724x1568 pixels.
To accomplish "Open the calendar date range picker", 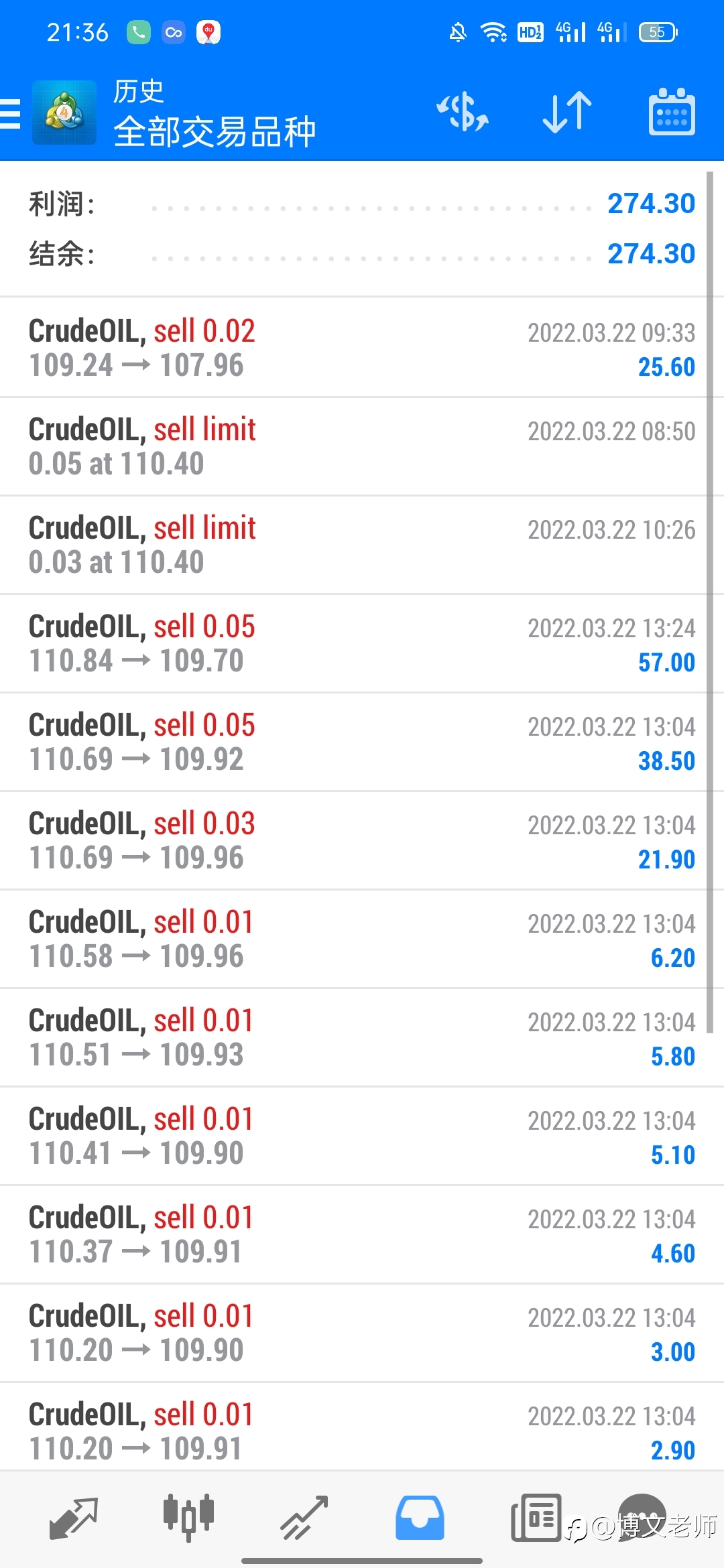I will [x=672, y=112].
